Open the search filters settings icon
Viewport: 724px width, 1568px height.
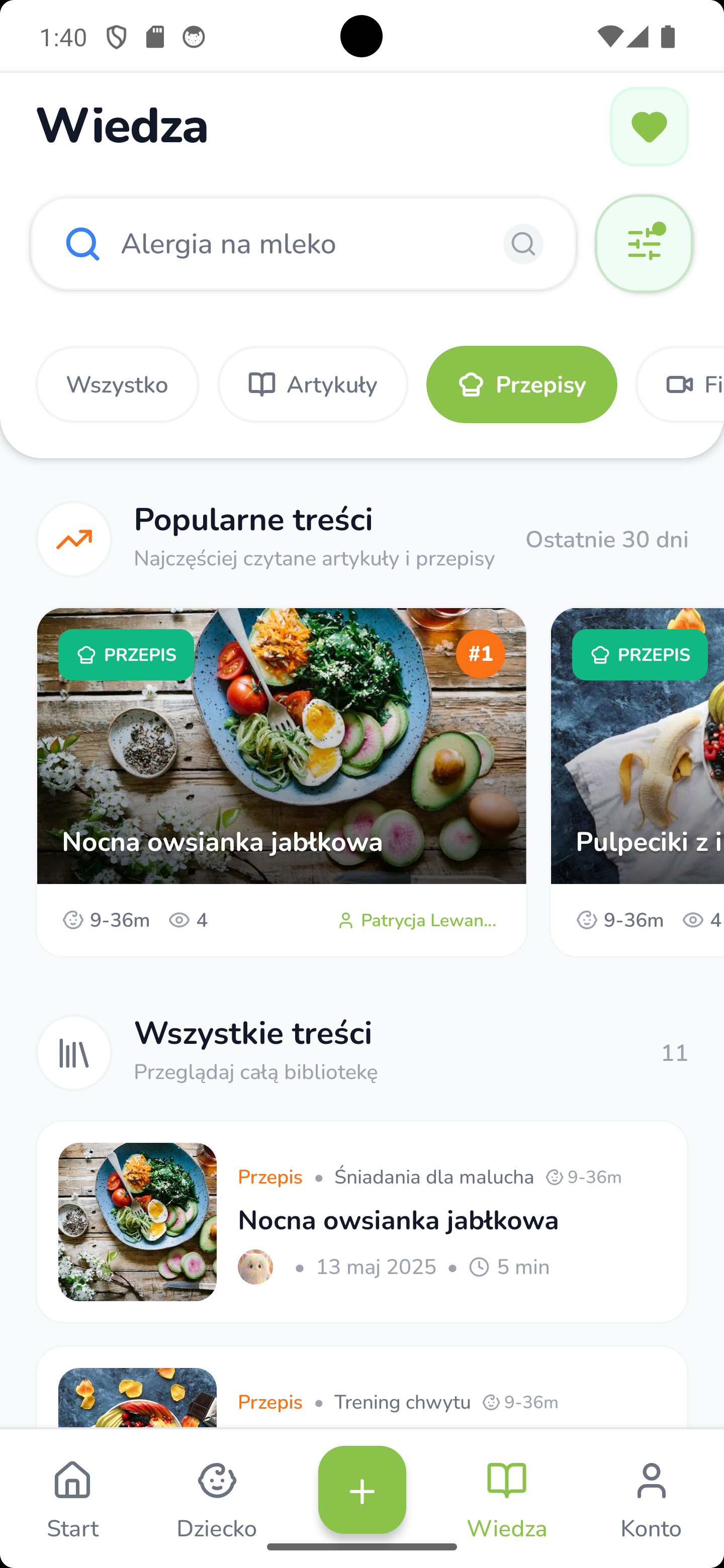pos(644,243)
